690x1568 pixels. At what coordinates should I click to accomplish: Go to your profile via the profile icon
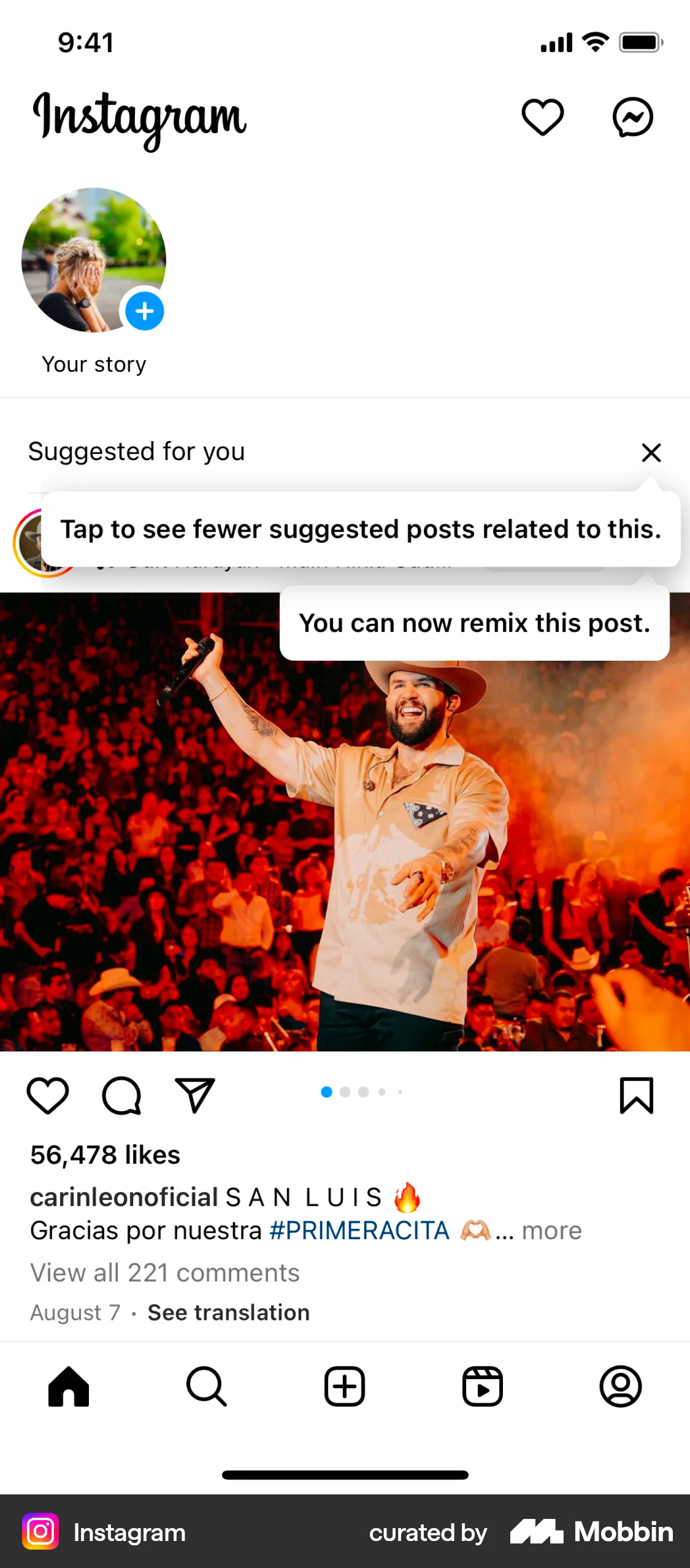(621, 1386)
